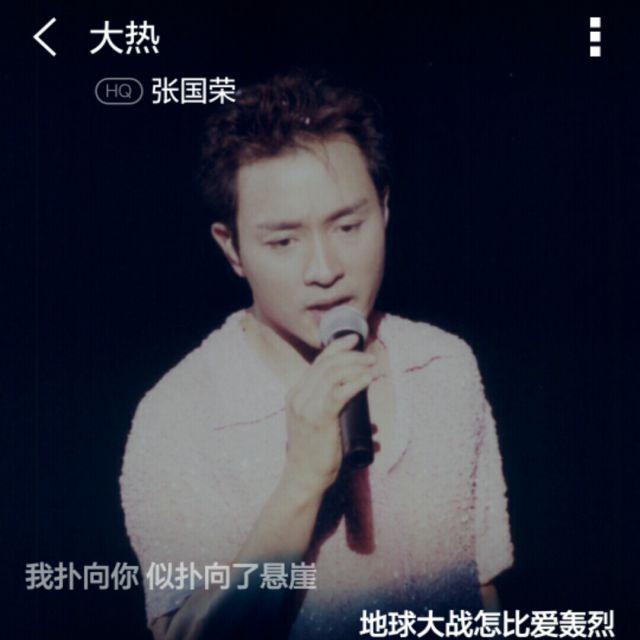Image resolution: width=640 pixels, height=640 pixels.
Task: Go back from the 大热 player
Action: point(44,38)
